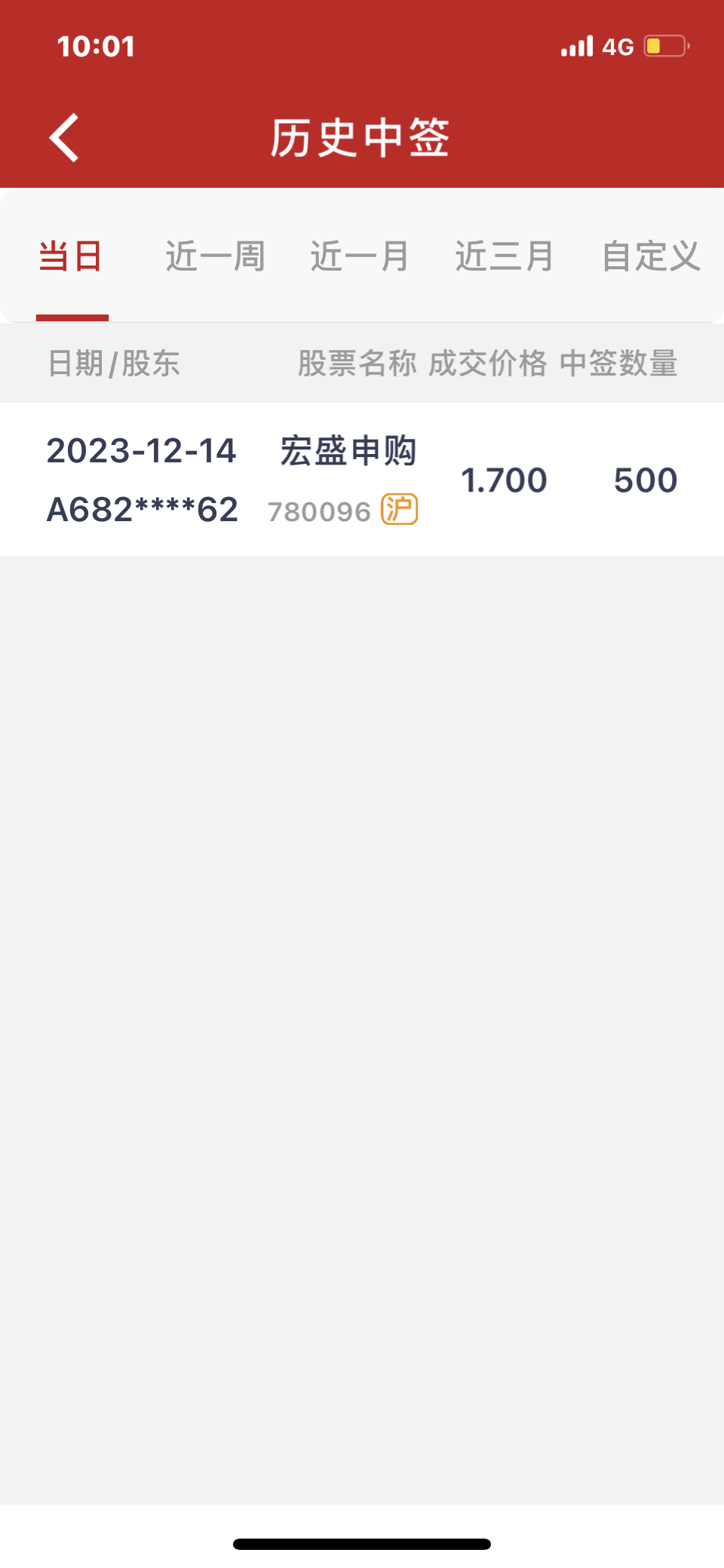The image size is (724, 1568).
Task: Switch to the 近一周 tab
Action: point(215,256)
